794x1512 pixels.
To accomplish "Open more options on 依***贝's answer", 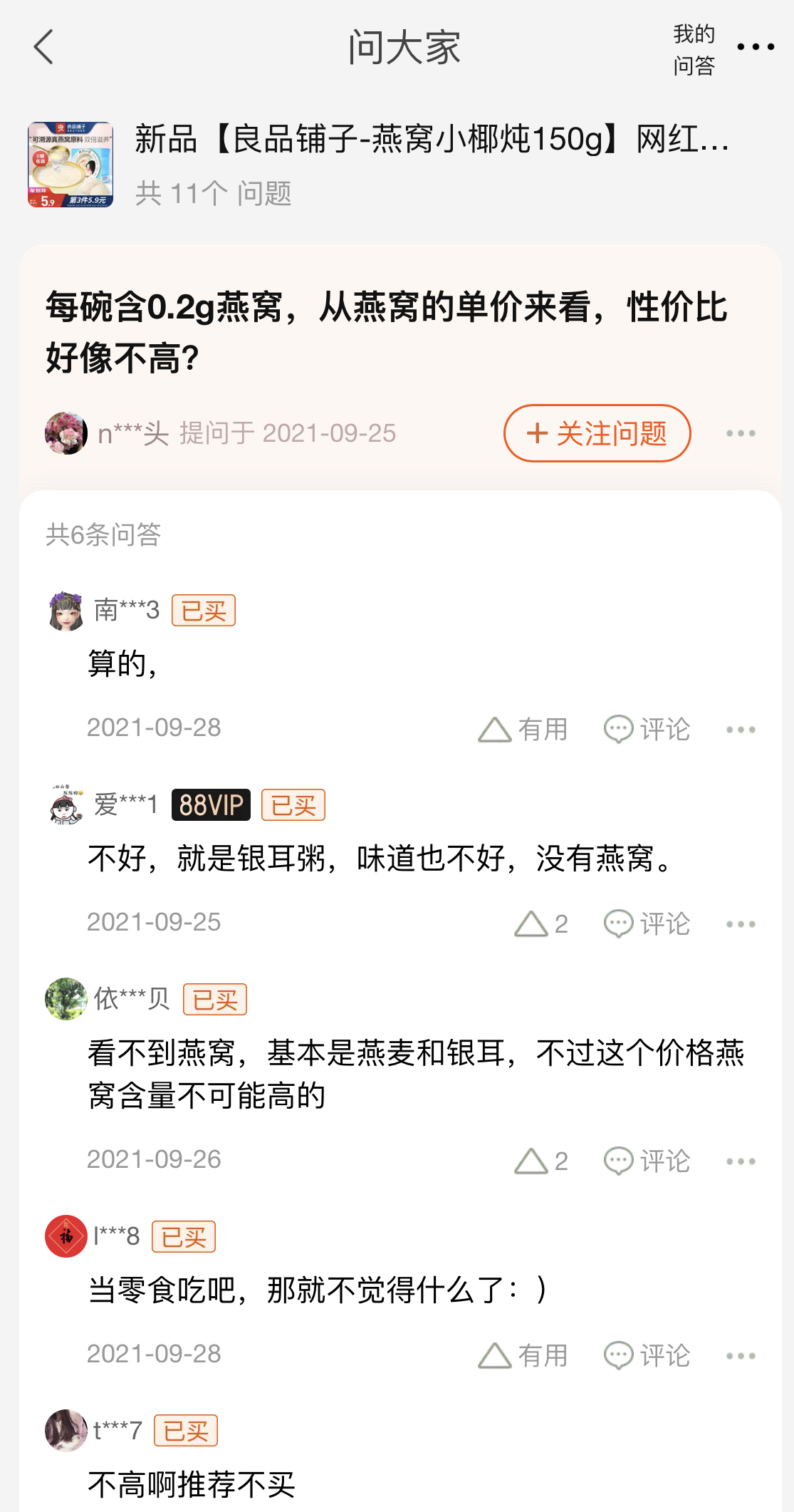I will (741, 1161).
